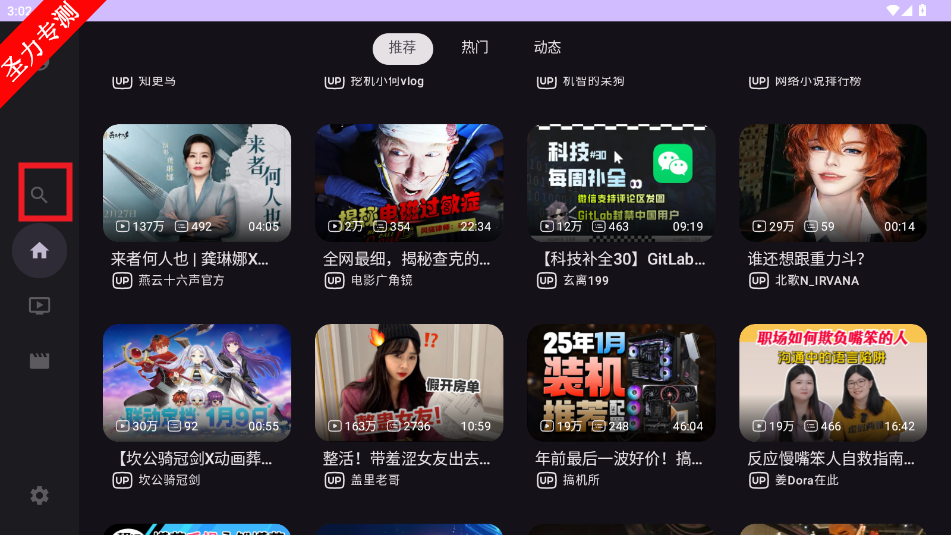
Task: Open the movies clapperboard sidebar icon
Action: tap(40, 361)
